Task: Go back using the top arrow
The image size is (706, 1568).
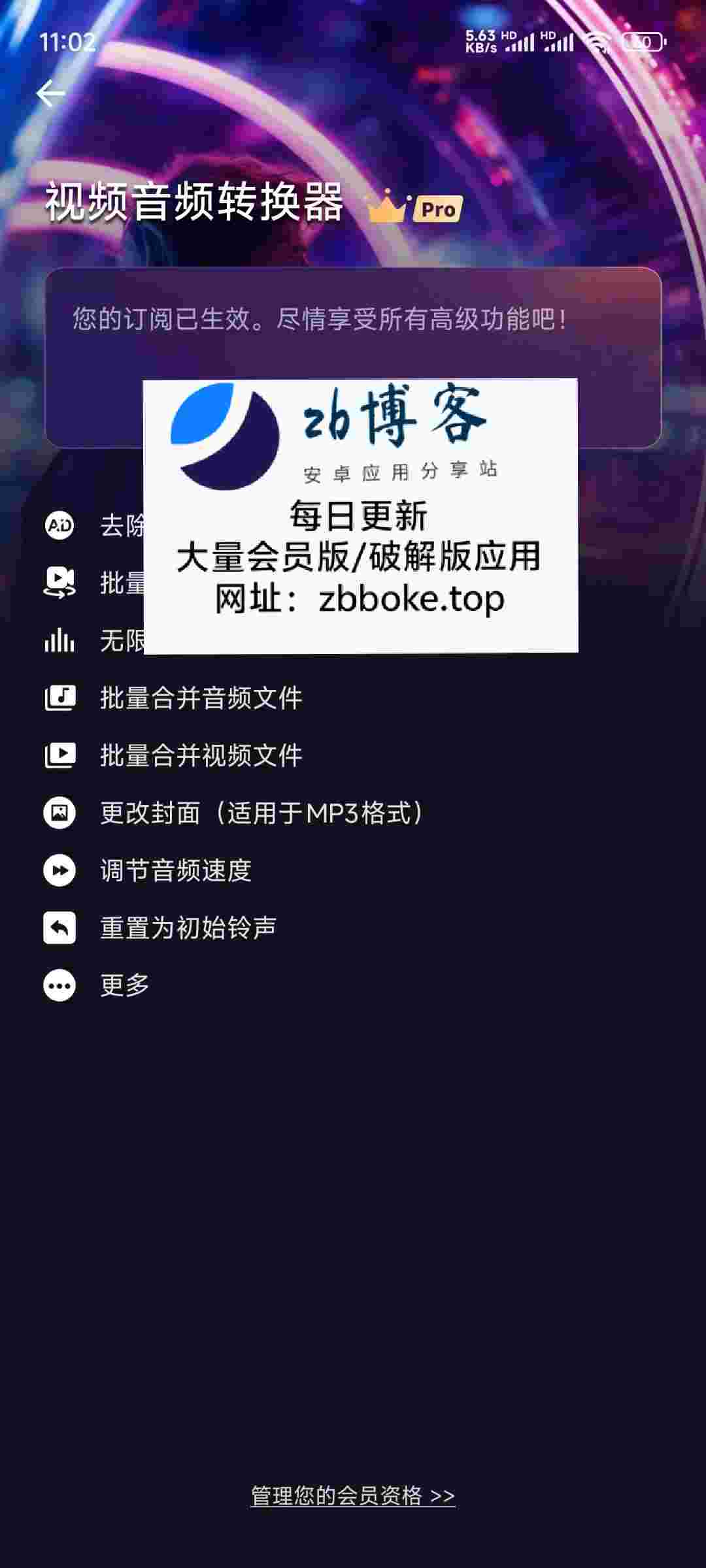Action: 50,93
